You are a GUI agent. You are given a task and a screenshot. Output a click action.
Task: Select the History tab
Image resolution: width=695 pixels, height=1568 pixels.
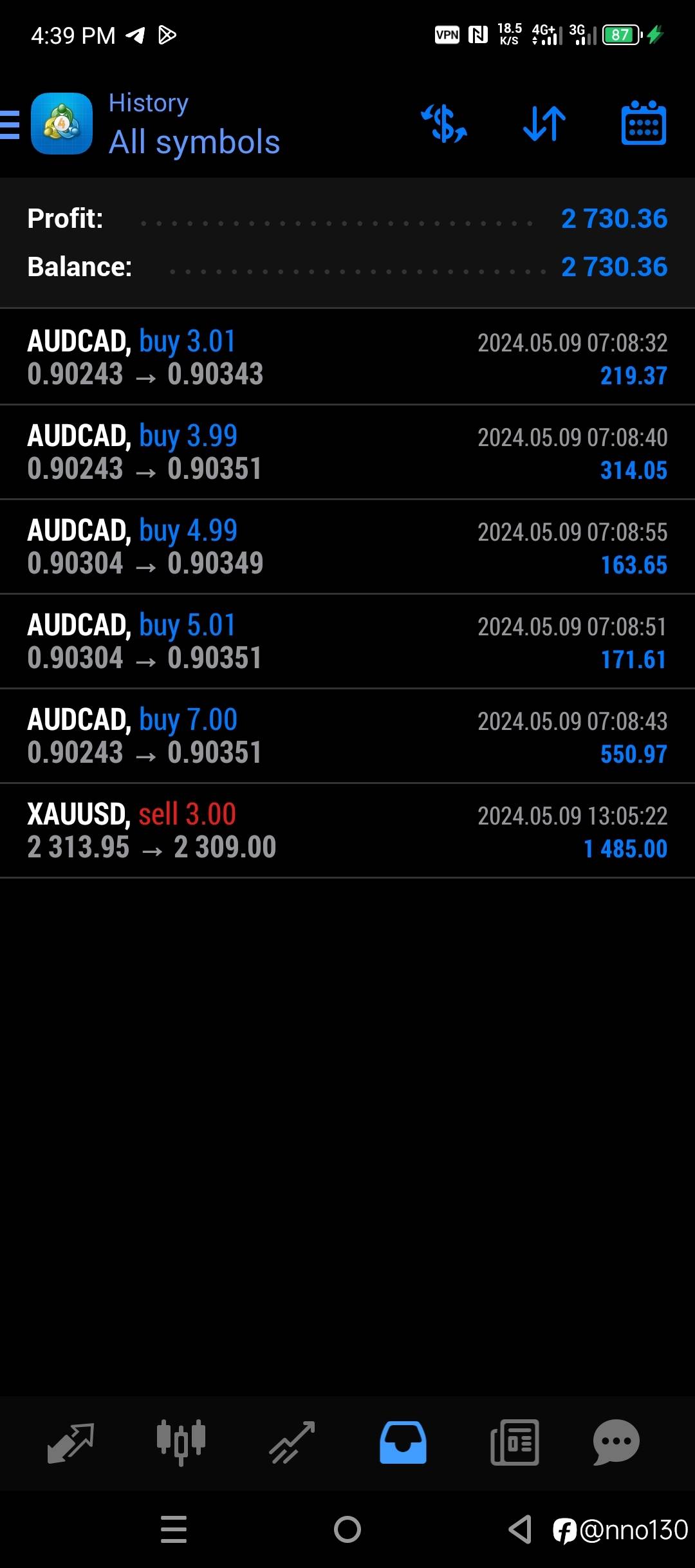(403, 1442)
